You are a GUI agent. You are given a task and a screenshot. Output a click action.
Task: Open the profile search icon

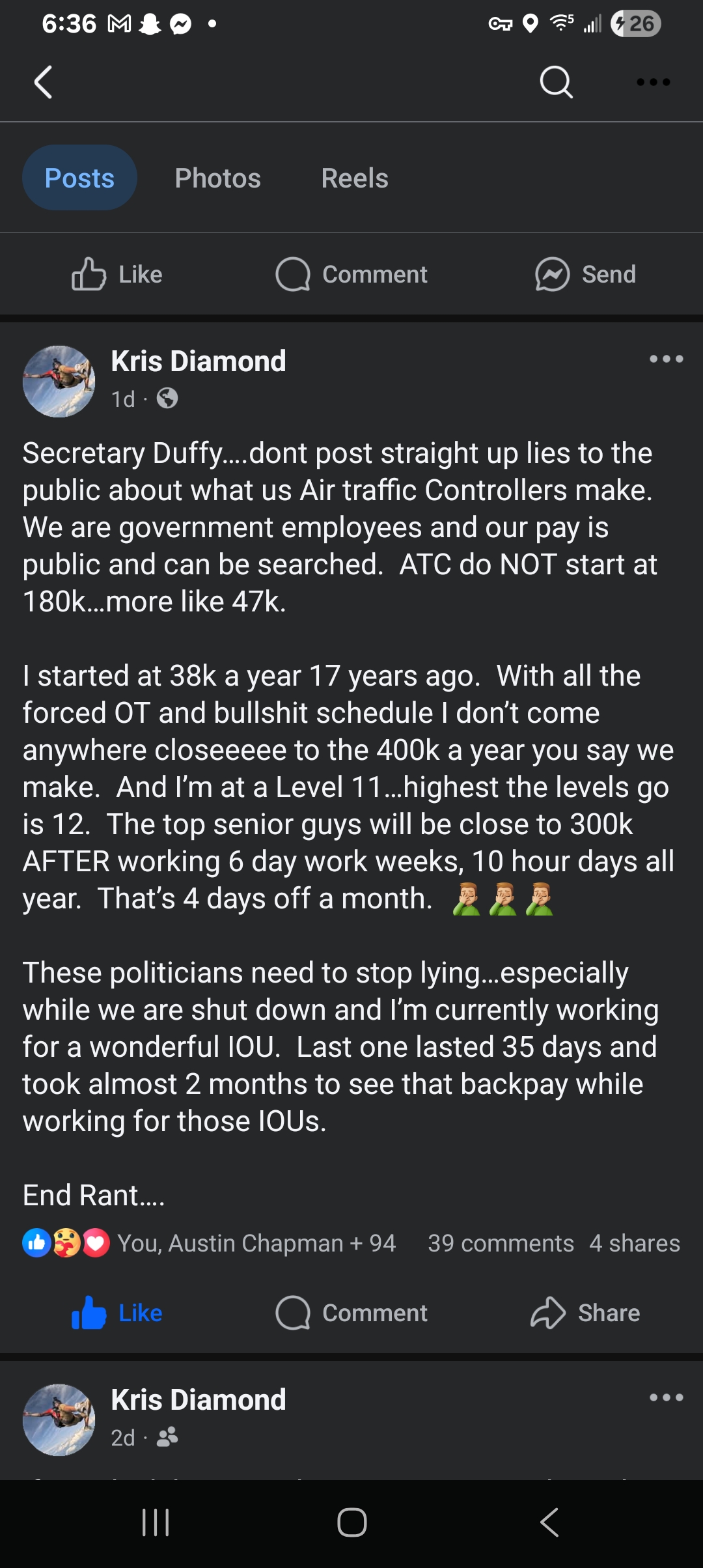coord(556,83)
